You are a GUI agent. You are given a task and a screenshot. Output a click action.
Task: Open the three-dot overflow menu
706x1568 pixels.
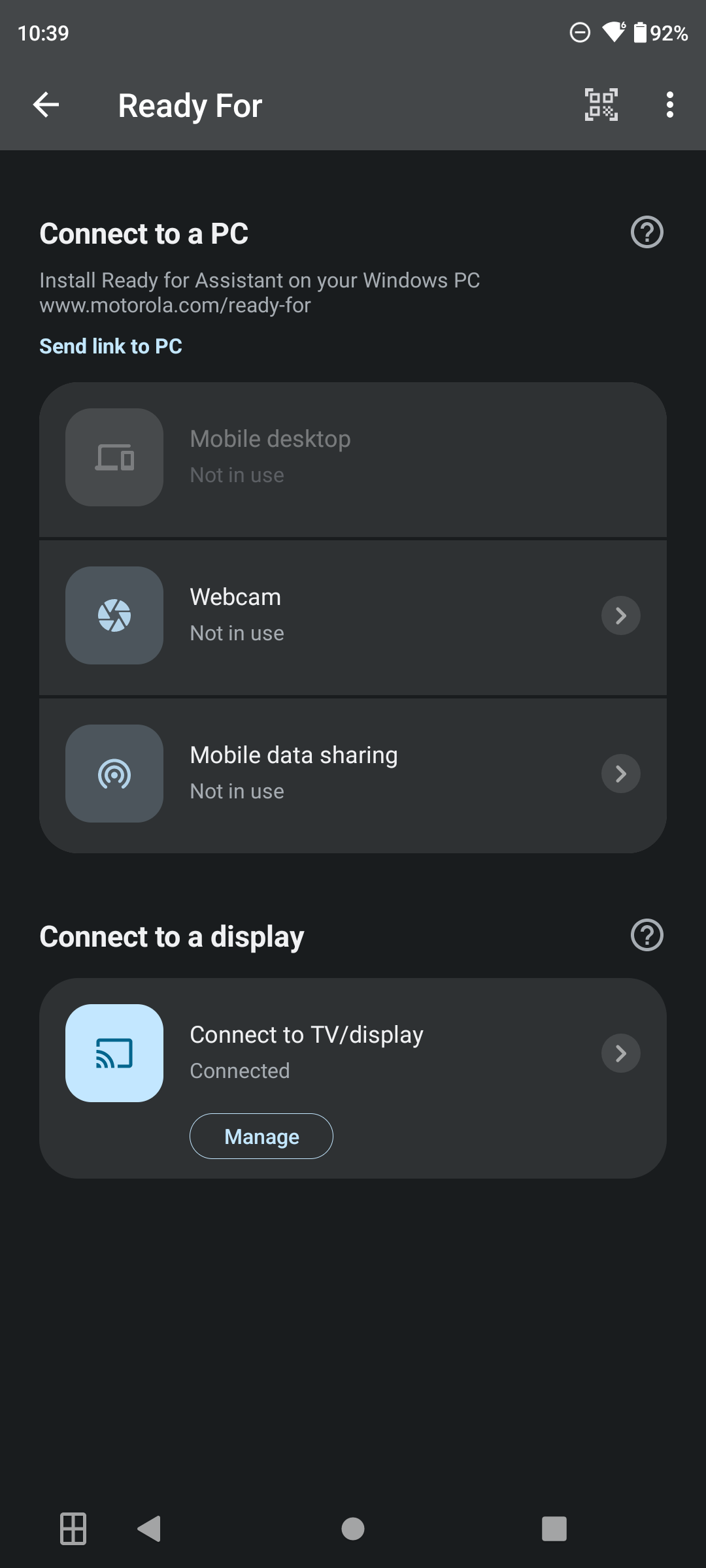tap(669, 105)
